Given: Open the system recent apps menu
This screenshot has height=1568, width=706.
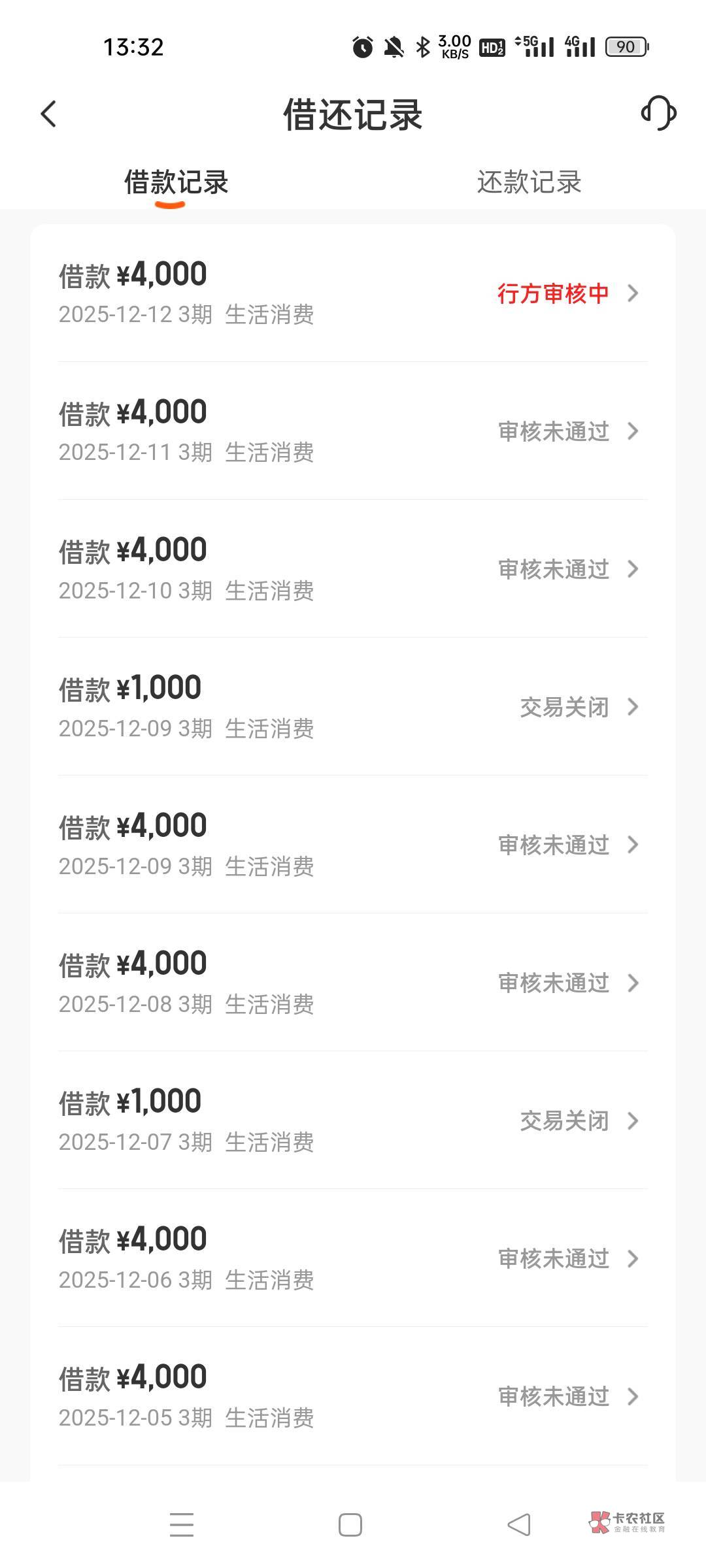Looking at the screenshot, I should coord(182,1525).
